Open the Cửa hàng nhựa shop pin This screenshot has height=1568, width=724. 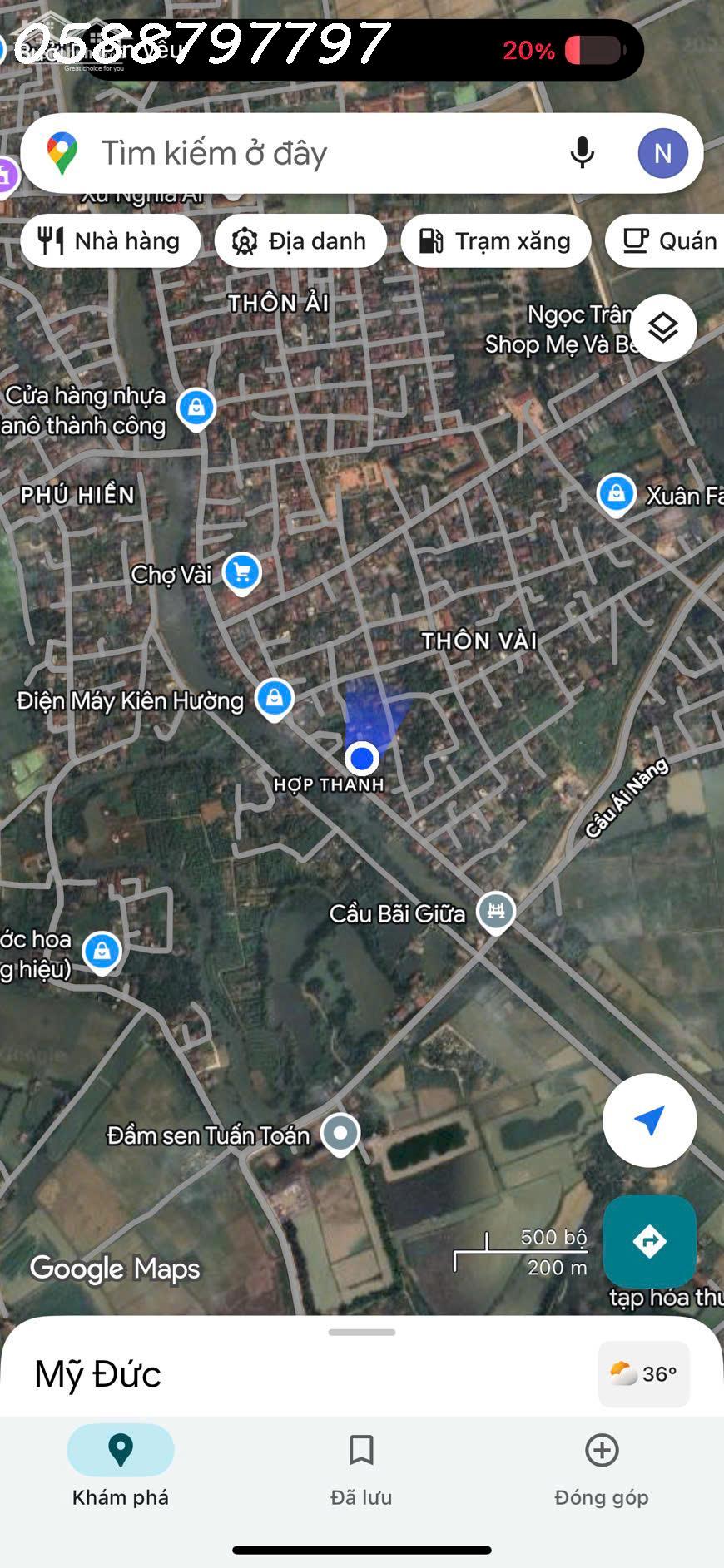[196, 408]
